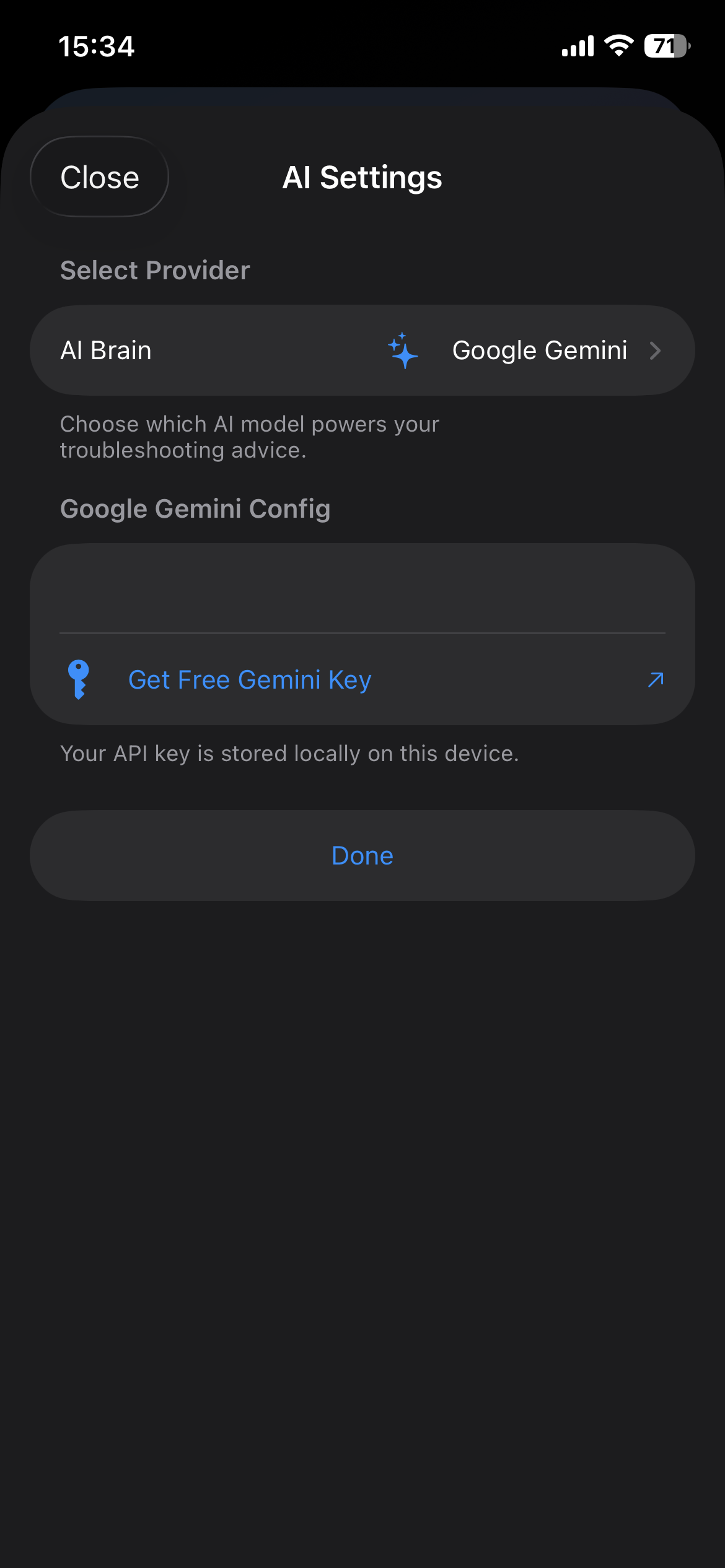
Task: Open the AI Brain provider picker
Action: pyautogui.click(x=362, y=351)
